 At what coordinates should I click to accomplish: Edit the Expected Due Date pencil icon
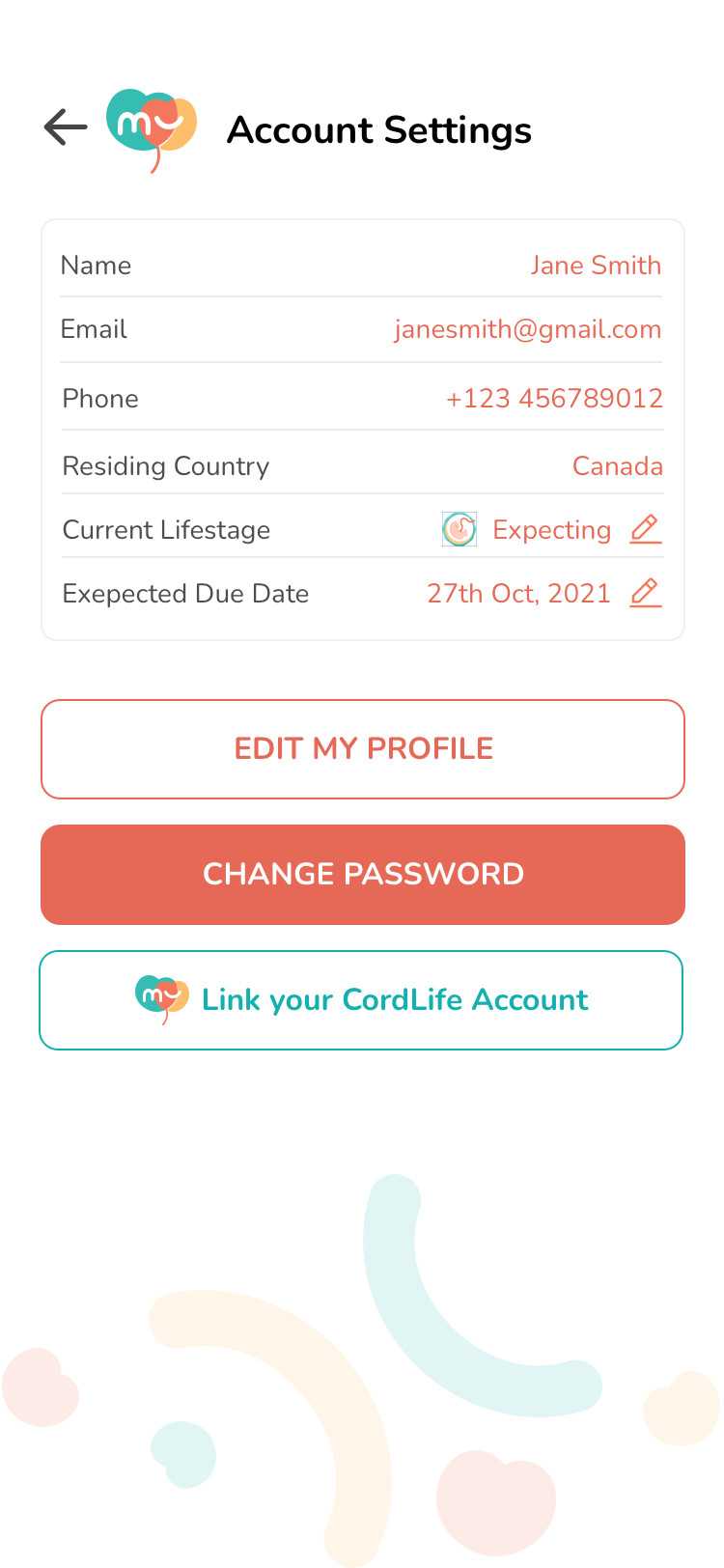[645, 593]
